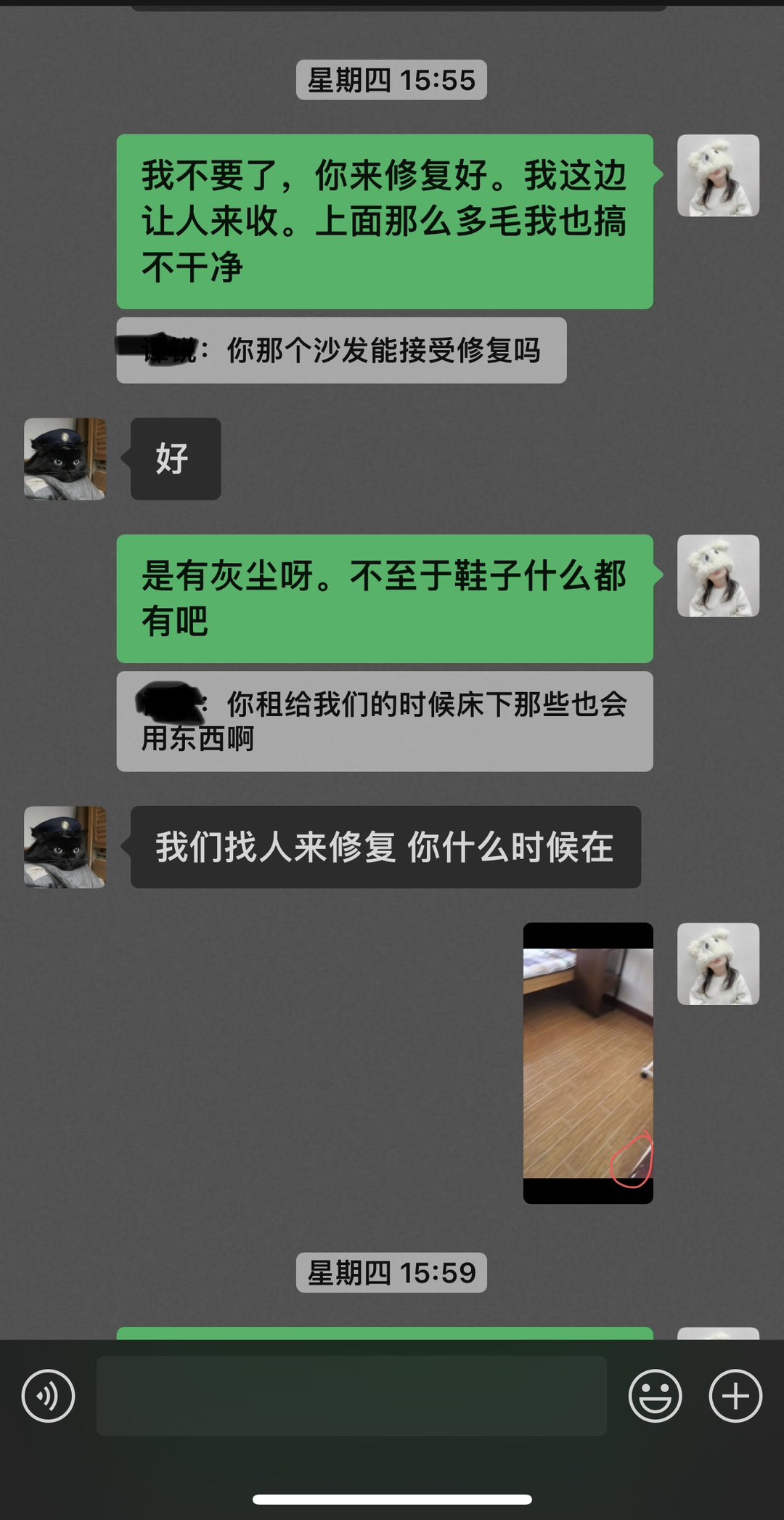Image resolution: width=784 pixels, height=1520 pixels.
Task: Open own avatar beside 我不要了 message
Action: (x=718, y=176)
